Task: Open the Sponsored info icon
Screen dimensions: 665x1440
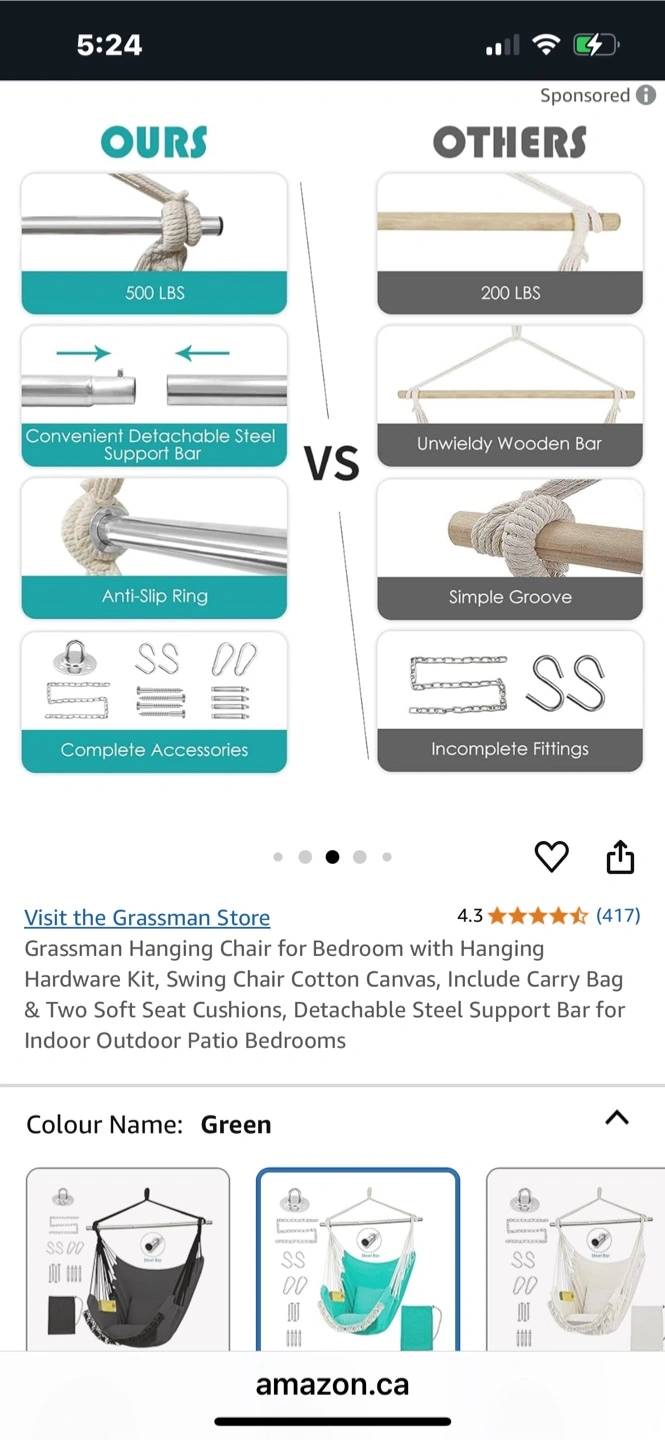Action: coord(647,95)
